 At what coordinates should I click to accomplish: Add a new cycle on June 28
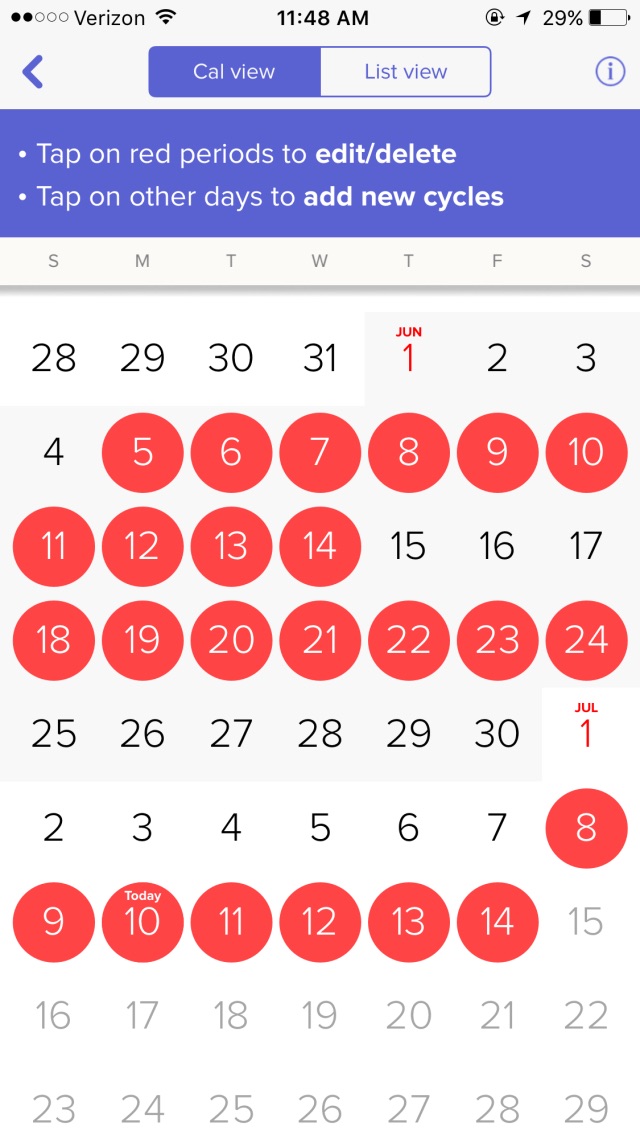point(320,734)
